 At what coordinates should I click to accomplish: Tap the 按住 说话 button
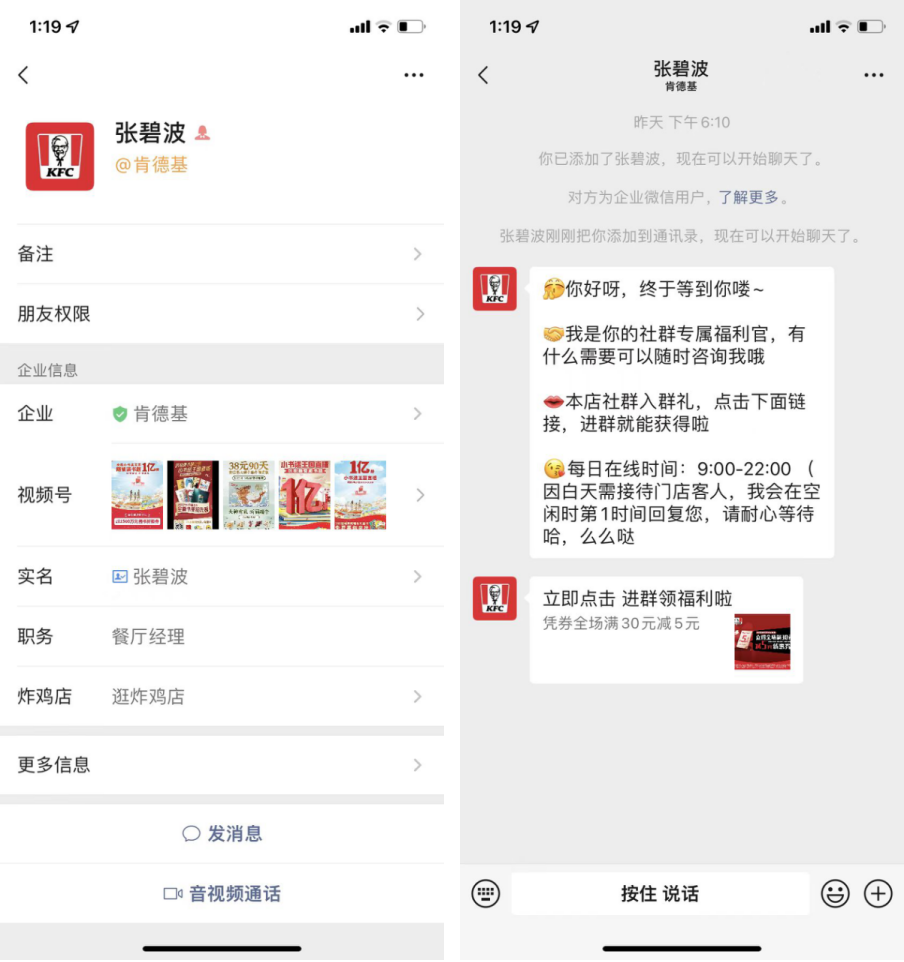tap(660, 894)
